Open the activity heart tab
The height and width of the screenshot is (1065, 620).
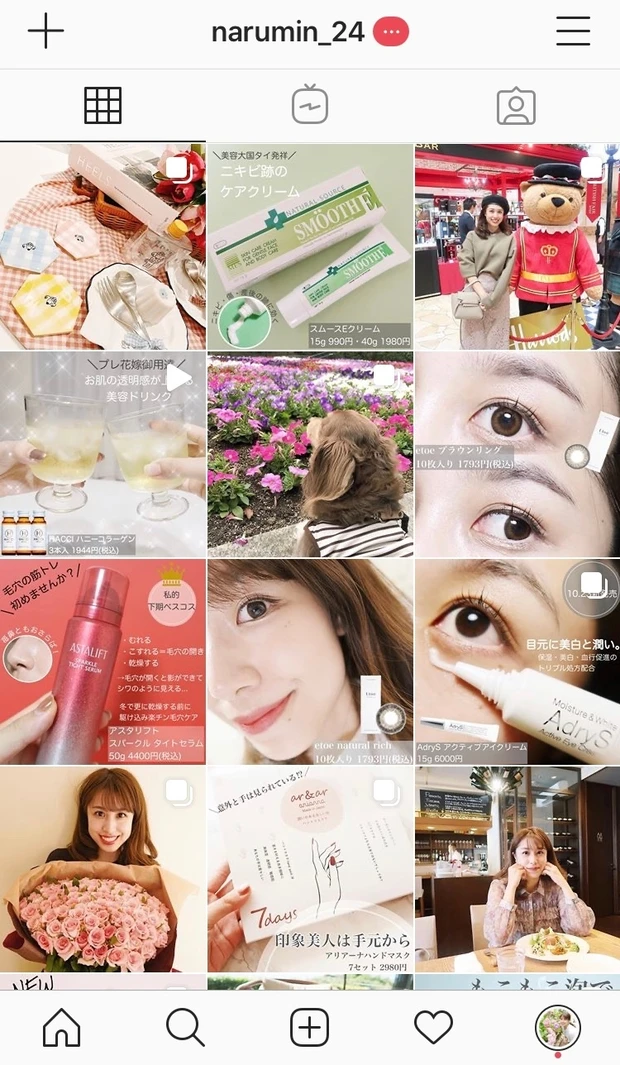pos(433,1027)
